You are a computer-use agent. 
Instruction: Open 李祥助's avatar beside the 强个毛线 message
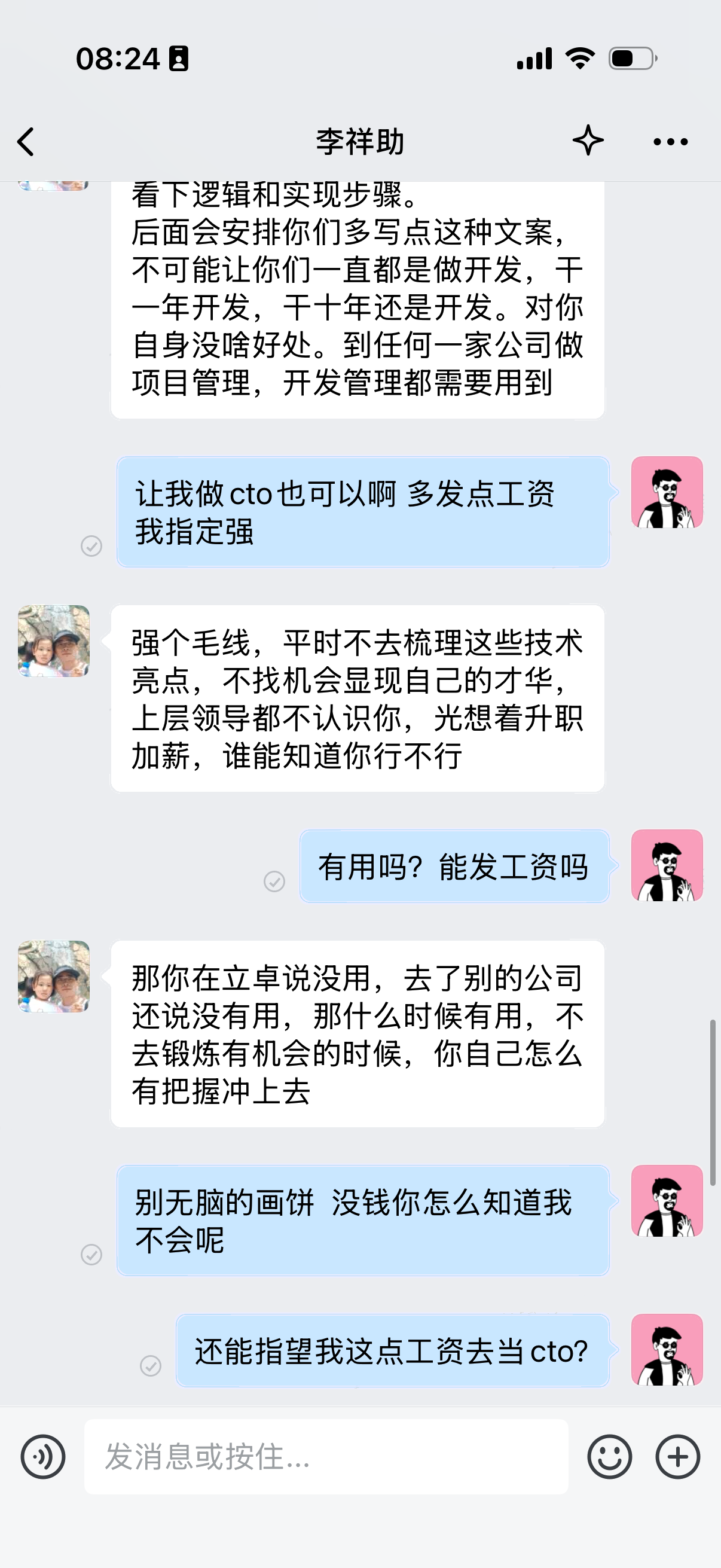(54, 640)
